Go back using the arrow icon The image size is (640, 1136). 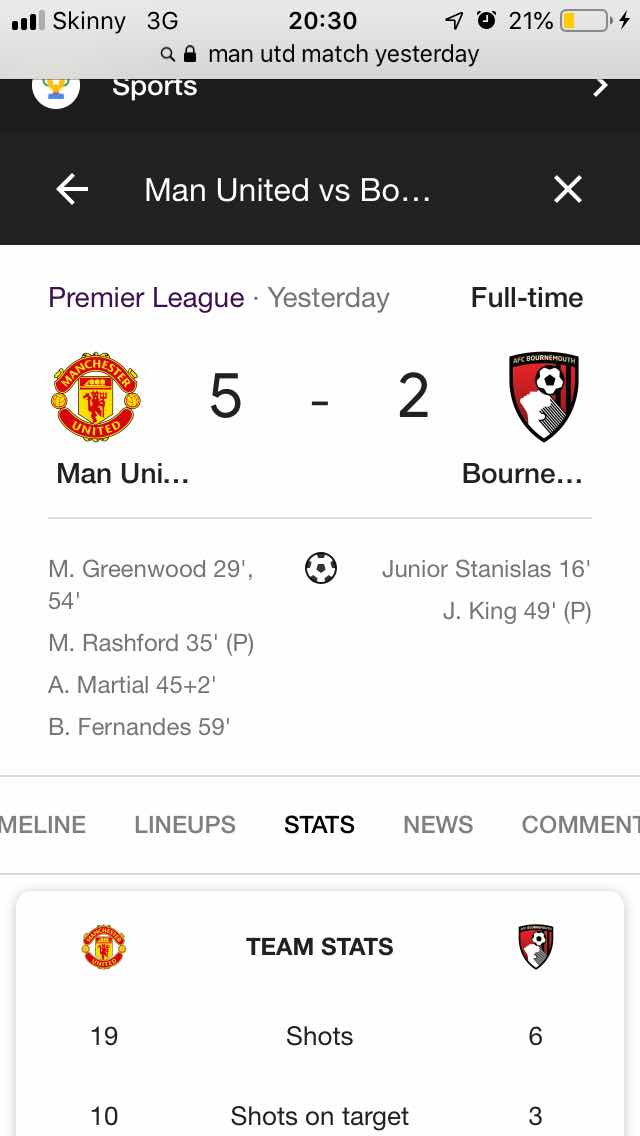(x=72, y=190)
